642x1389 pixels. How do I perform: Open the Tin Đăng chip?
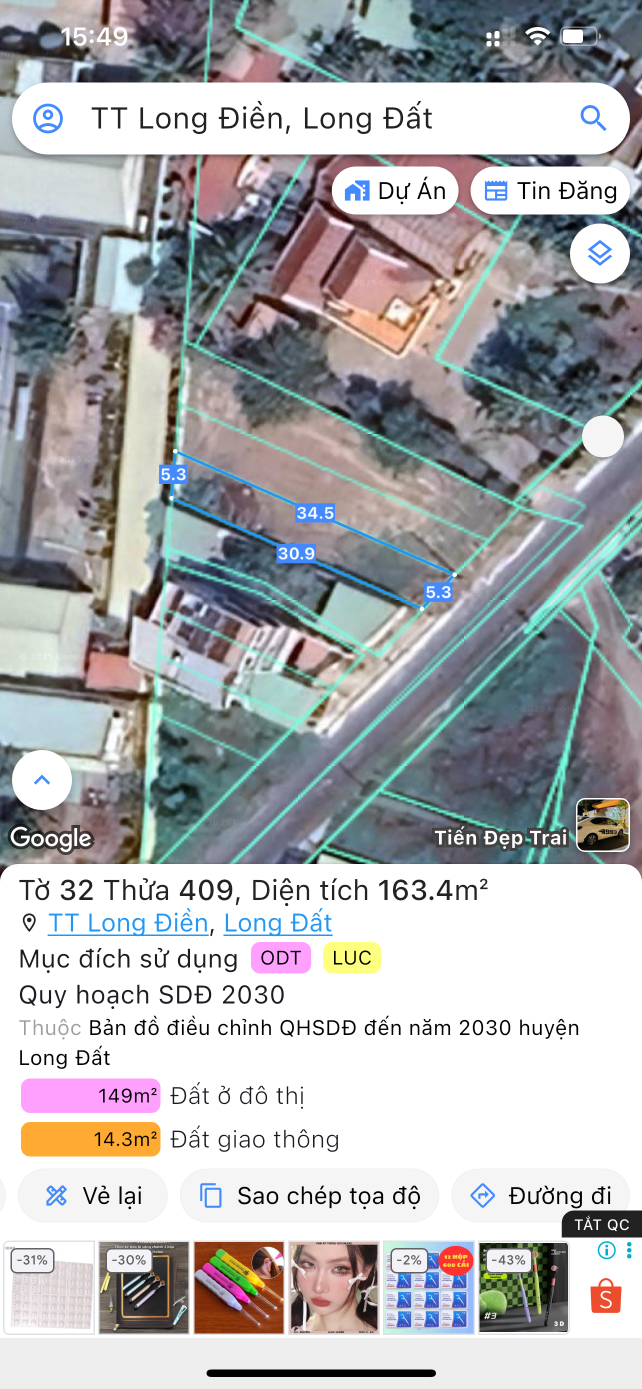pyautogui.click(x=550, y=191)
